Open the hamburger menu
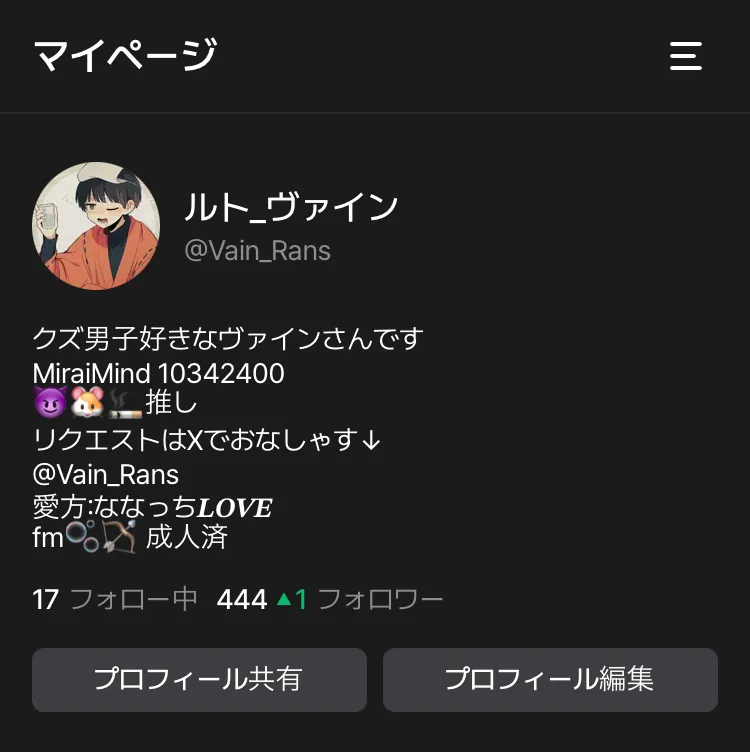The width and height of the screenshot is (750, 752). (x=685, y=56)
